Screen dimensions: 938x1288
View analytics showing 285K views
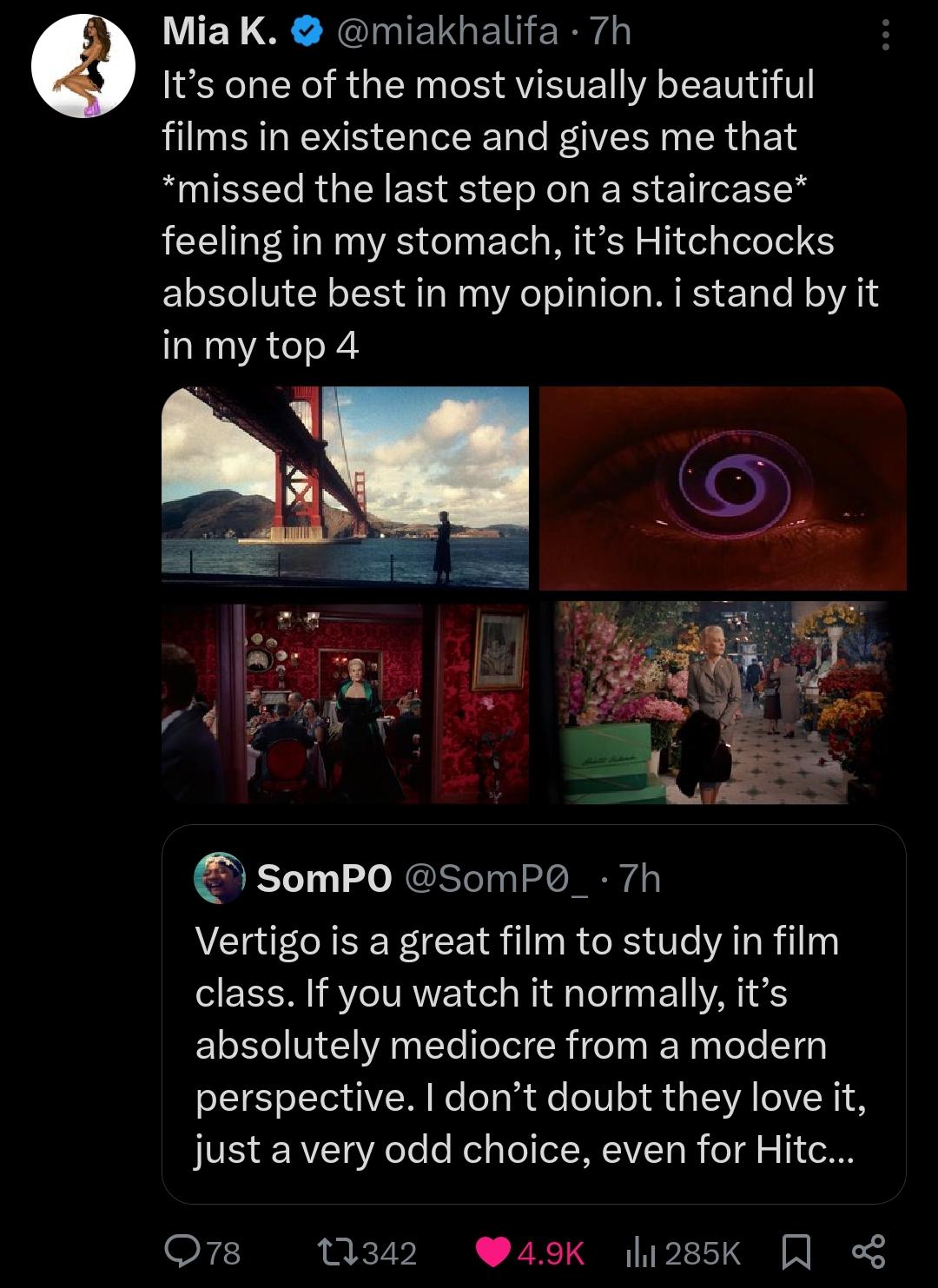click(x=639, y=1252)
